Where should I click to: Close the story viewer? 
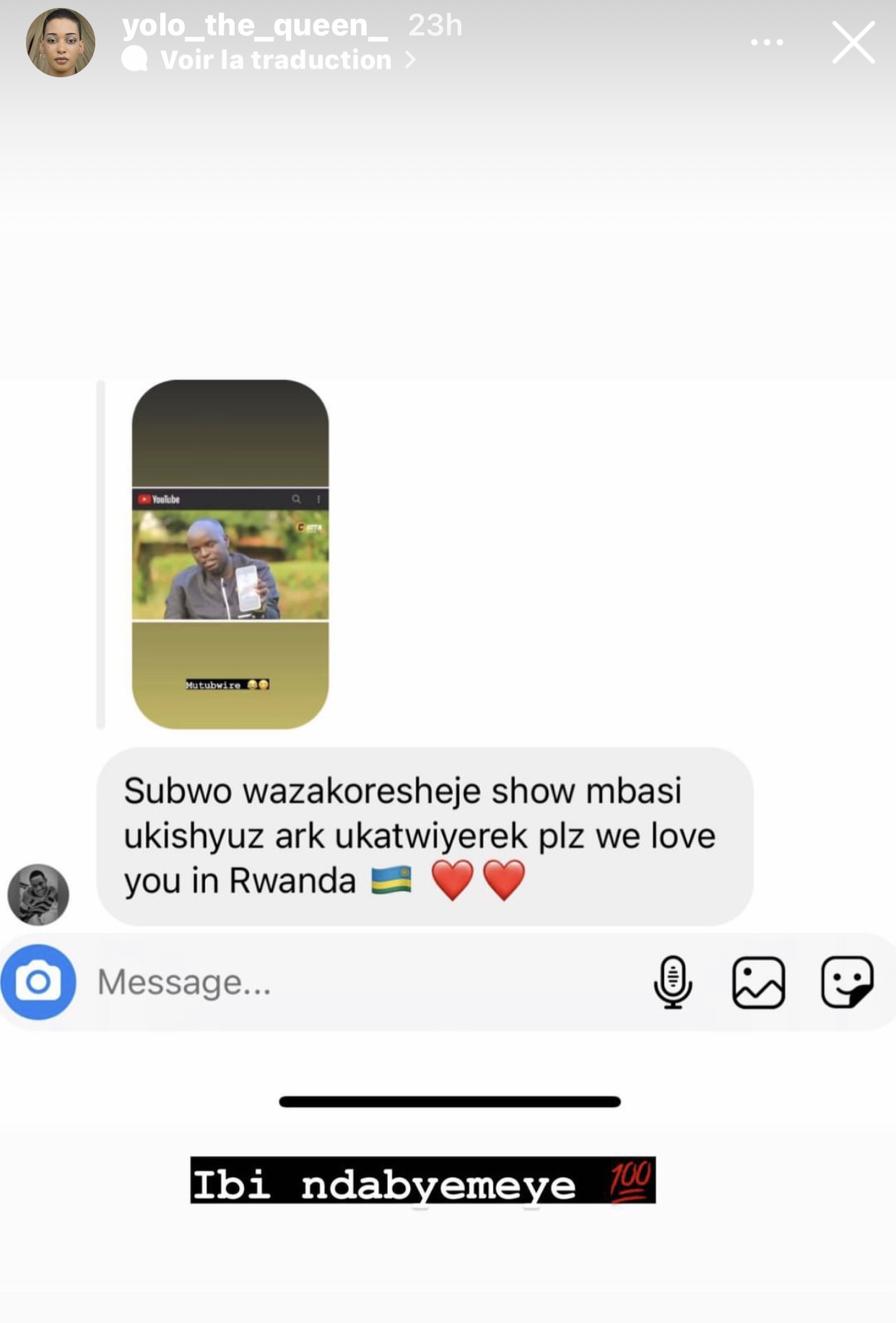click(x=853, y=43)
